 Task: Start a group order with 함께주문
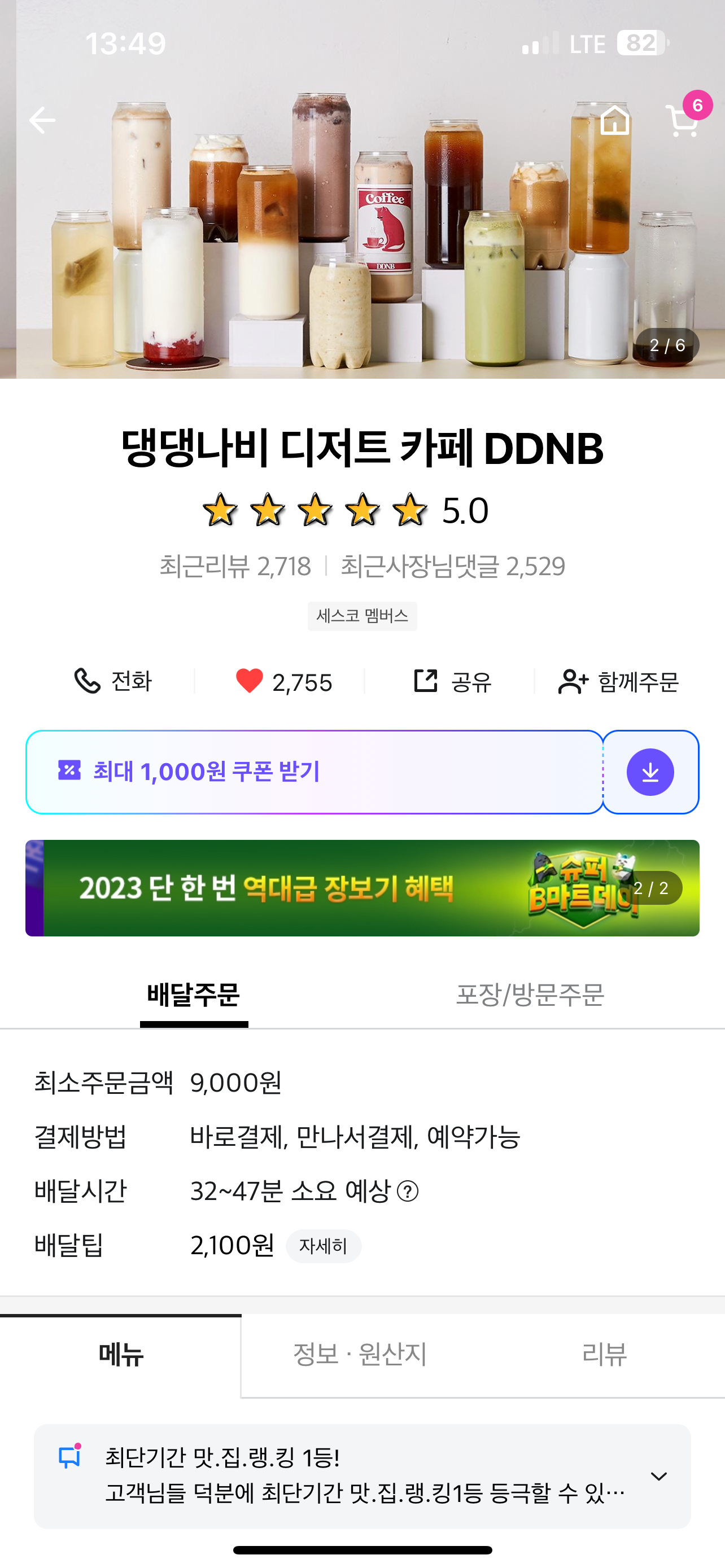pyautogui.click(x=618, y=681)
